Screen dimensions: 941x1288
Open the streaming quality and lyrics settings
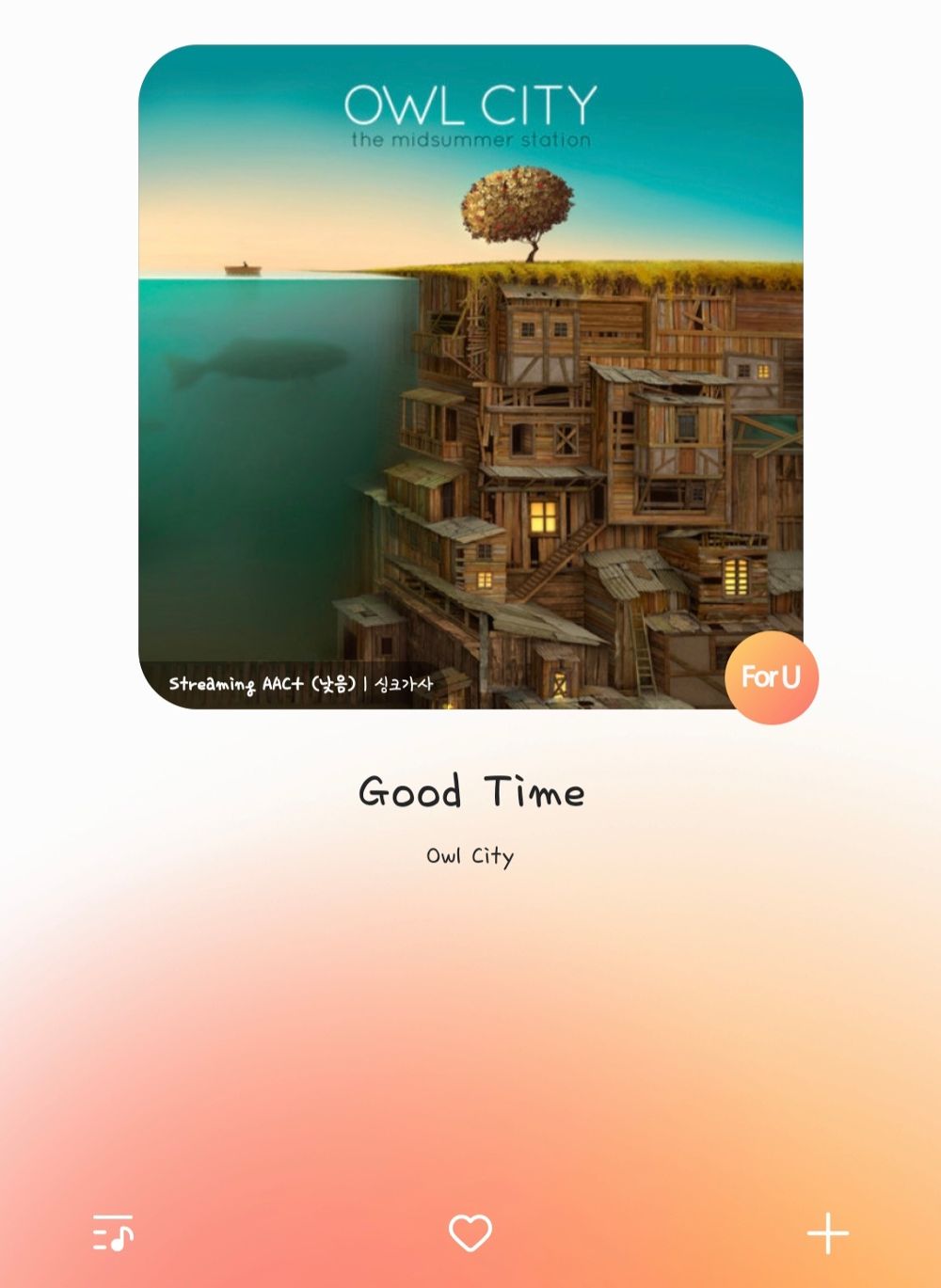coord(300,684)
